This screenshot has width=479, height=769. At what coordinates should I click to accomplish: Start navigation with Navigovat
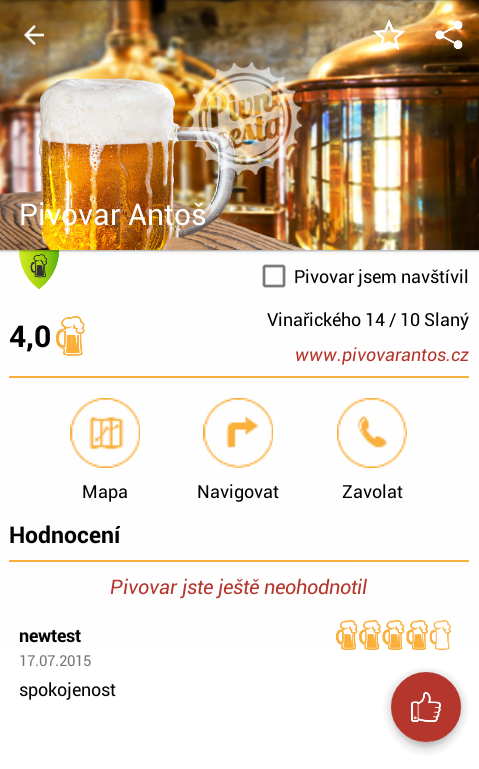[238, 433]
